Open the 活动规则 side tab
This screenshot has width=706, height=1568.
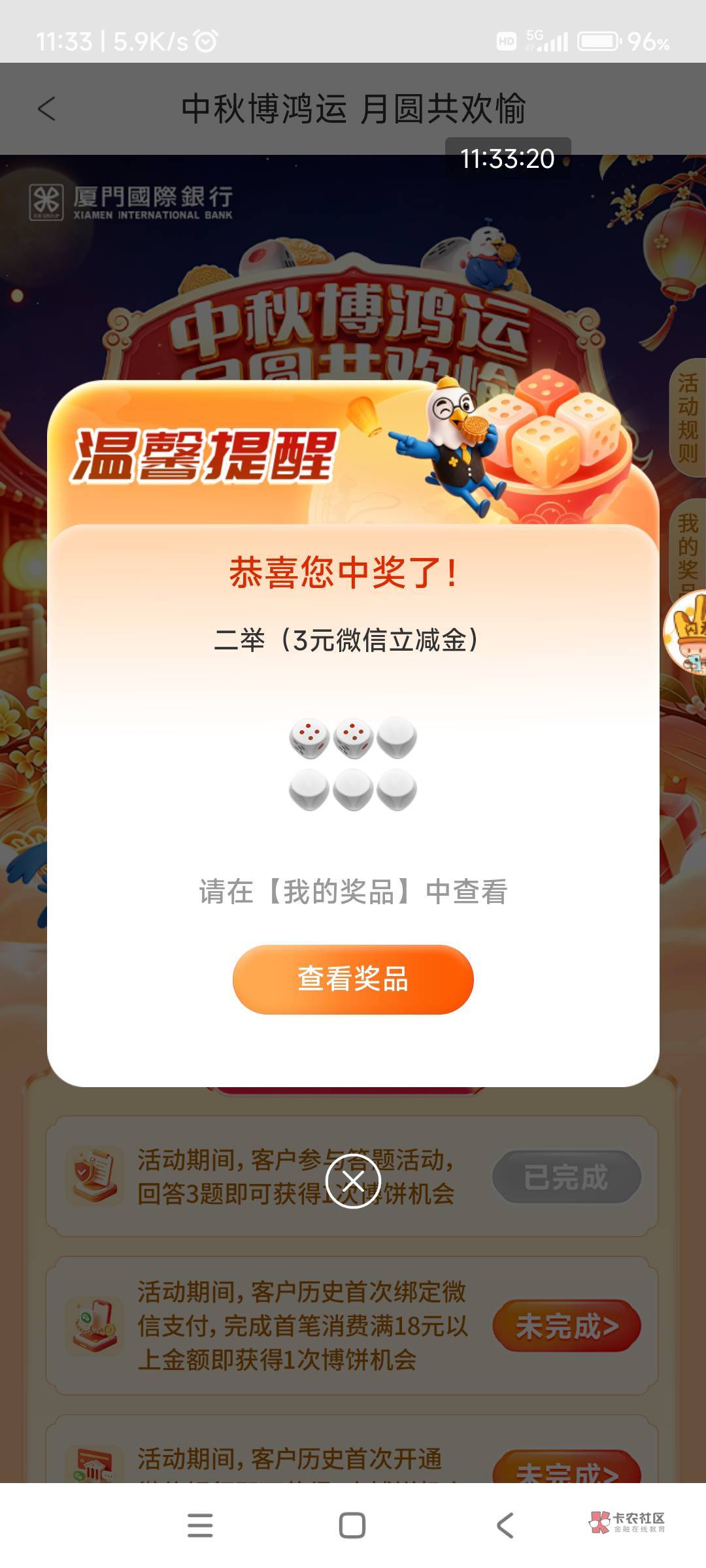tap(688, 418)
